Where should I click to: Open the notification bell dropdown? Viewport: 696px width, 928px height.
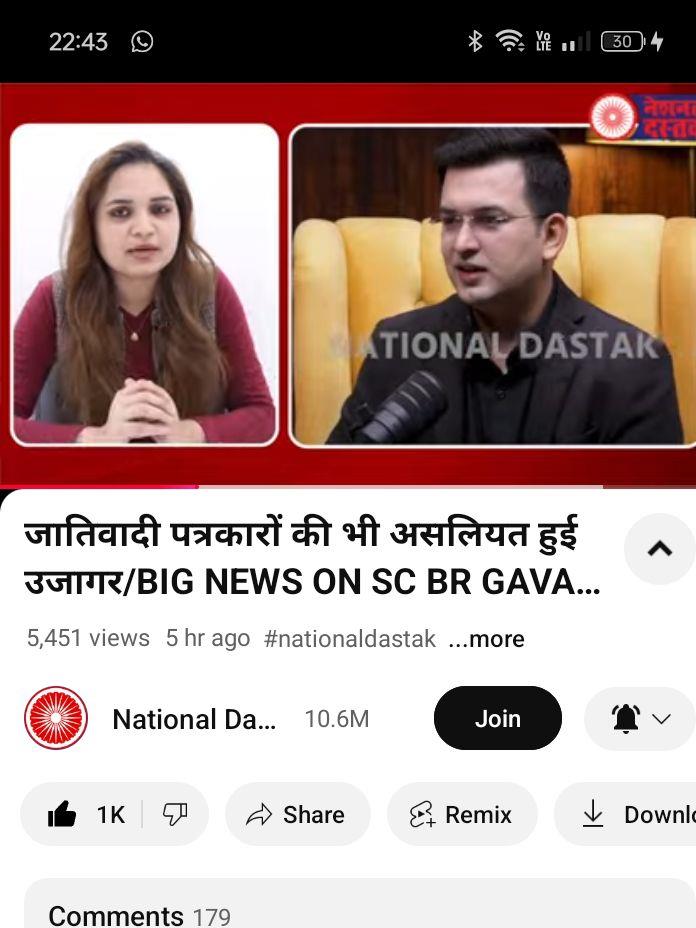tap(640, 718)
